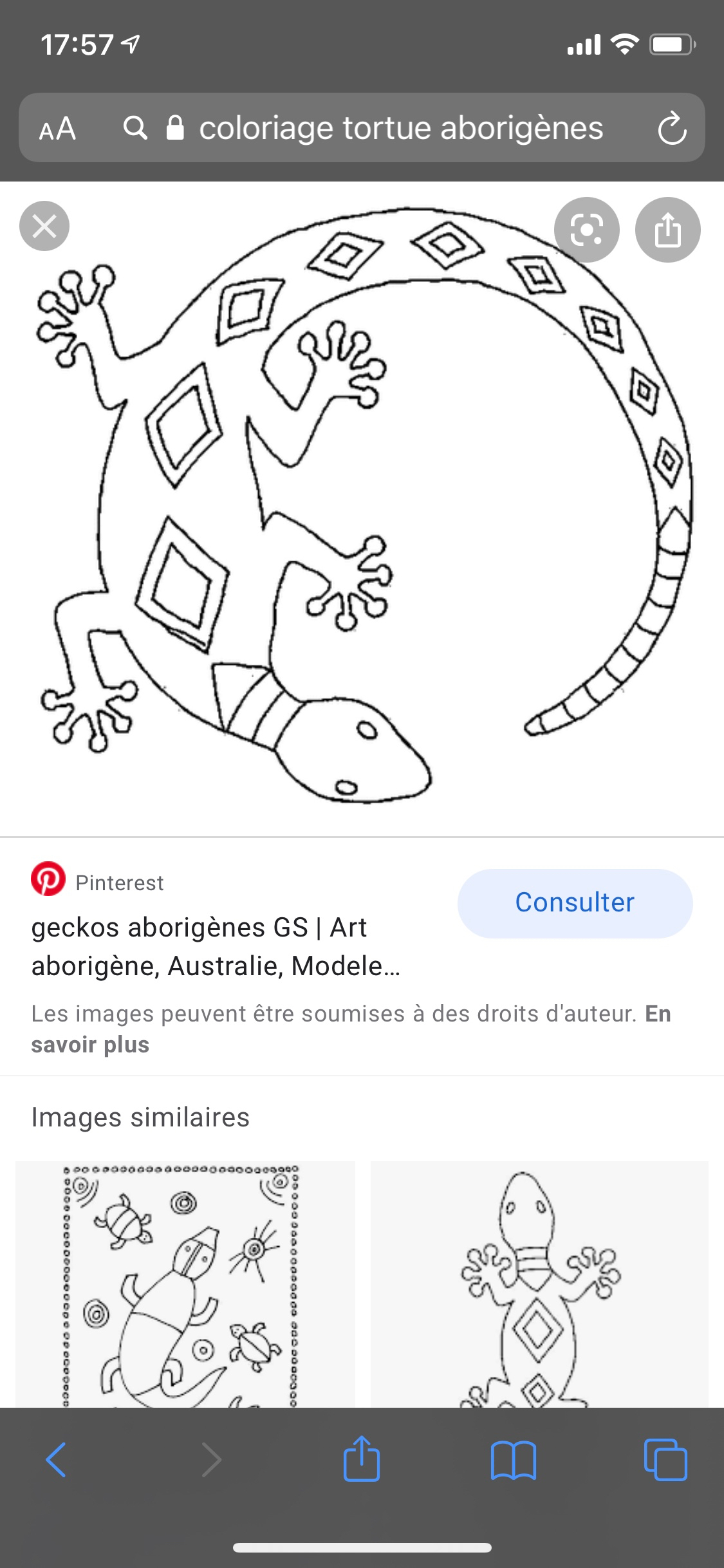This screenshot has height=1568, width=724.
Task: Edit the address bar search query
Action: pos(400,128)
